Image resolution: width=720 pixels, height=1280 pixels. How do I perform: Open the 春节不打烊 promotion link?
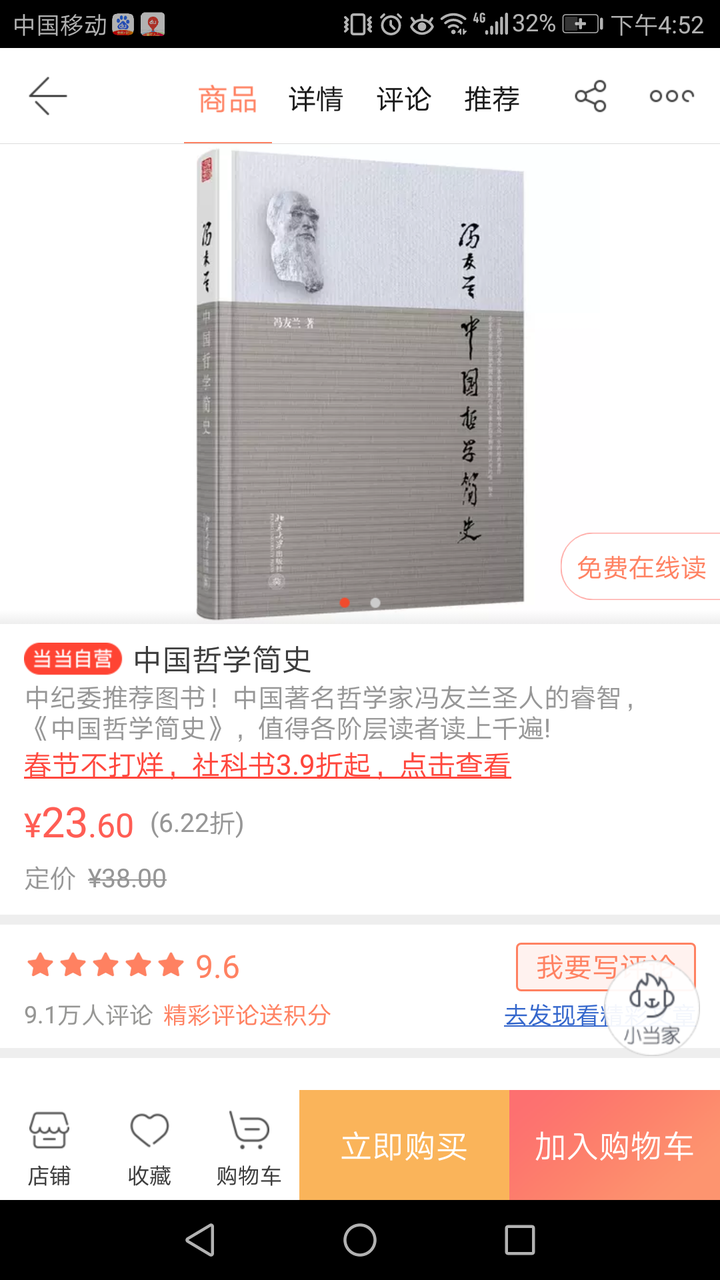(267, 765)
